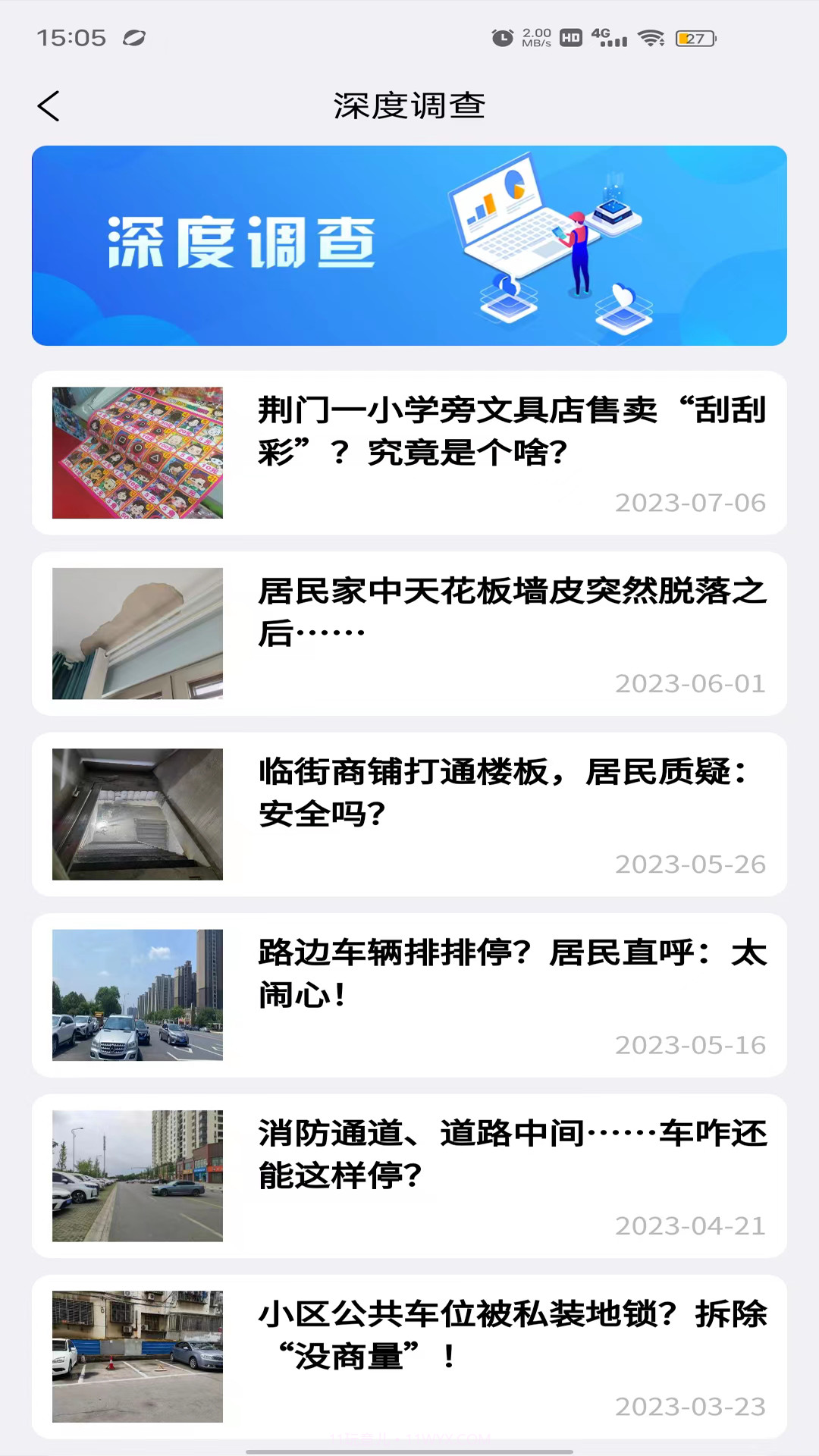Tap the date 2023-07-06 on the first article

(691, 503)
